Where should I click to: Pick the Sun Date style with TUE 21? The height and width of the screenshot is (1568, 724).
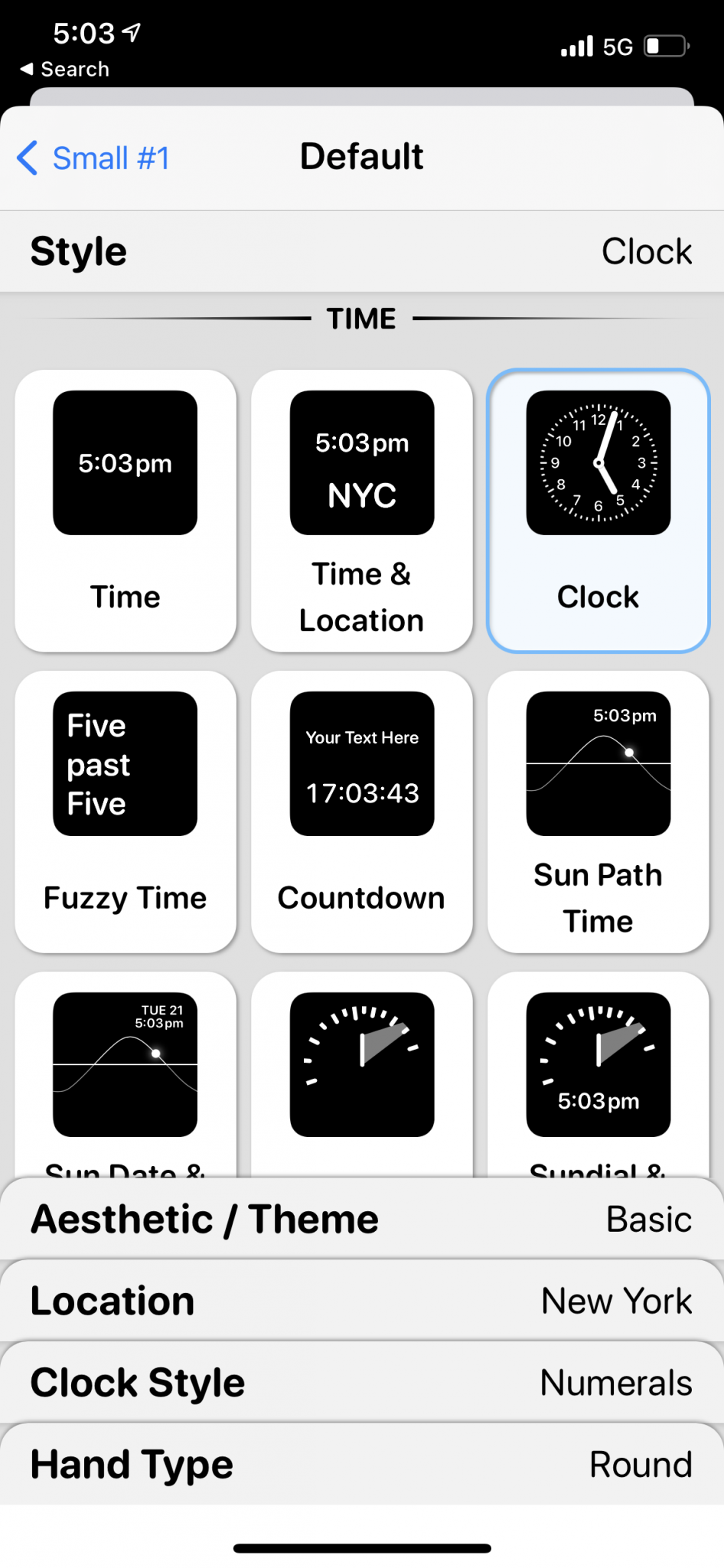click(126, 1074)
